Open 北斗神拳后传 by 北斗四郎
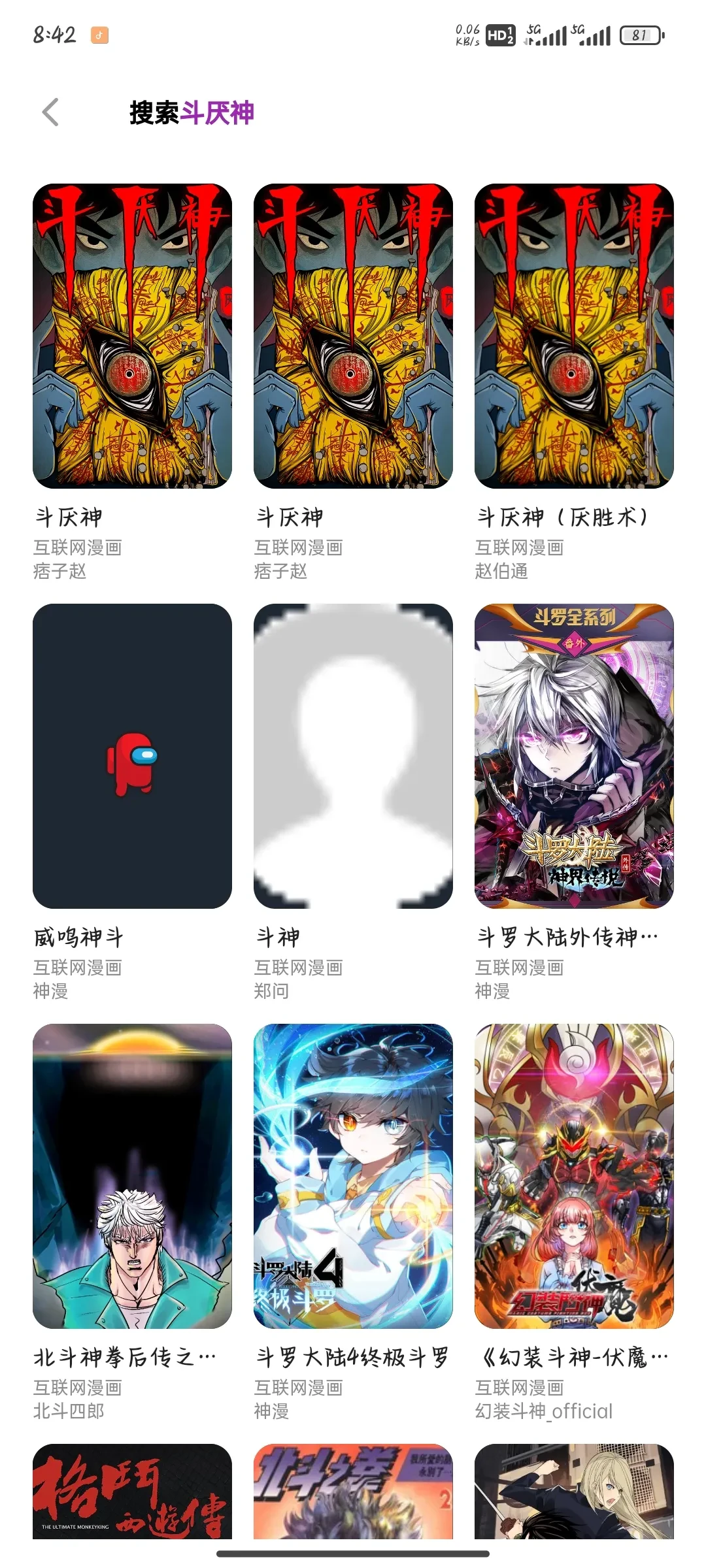The width and height of the screenshot is (706, 1568). tap(132, 1176)
